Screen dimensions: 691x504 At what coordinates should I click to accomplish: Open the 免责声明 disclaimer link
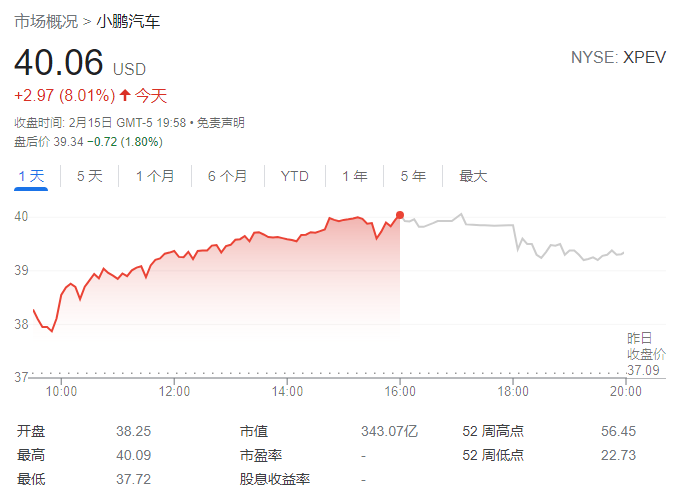click(220, 122)
